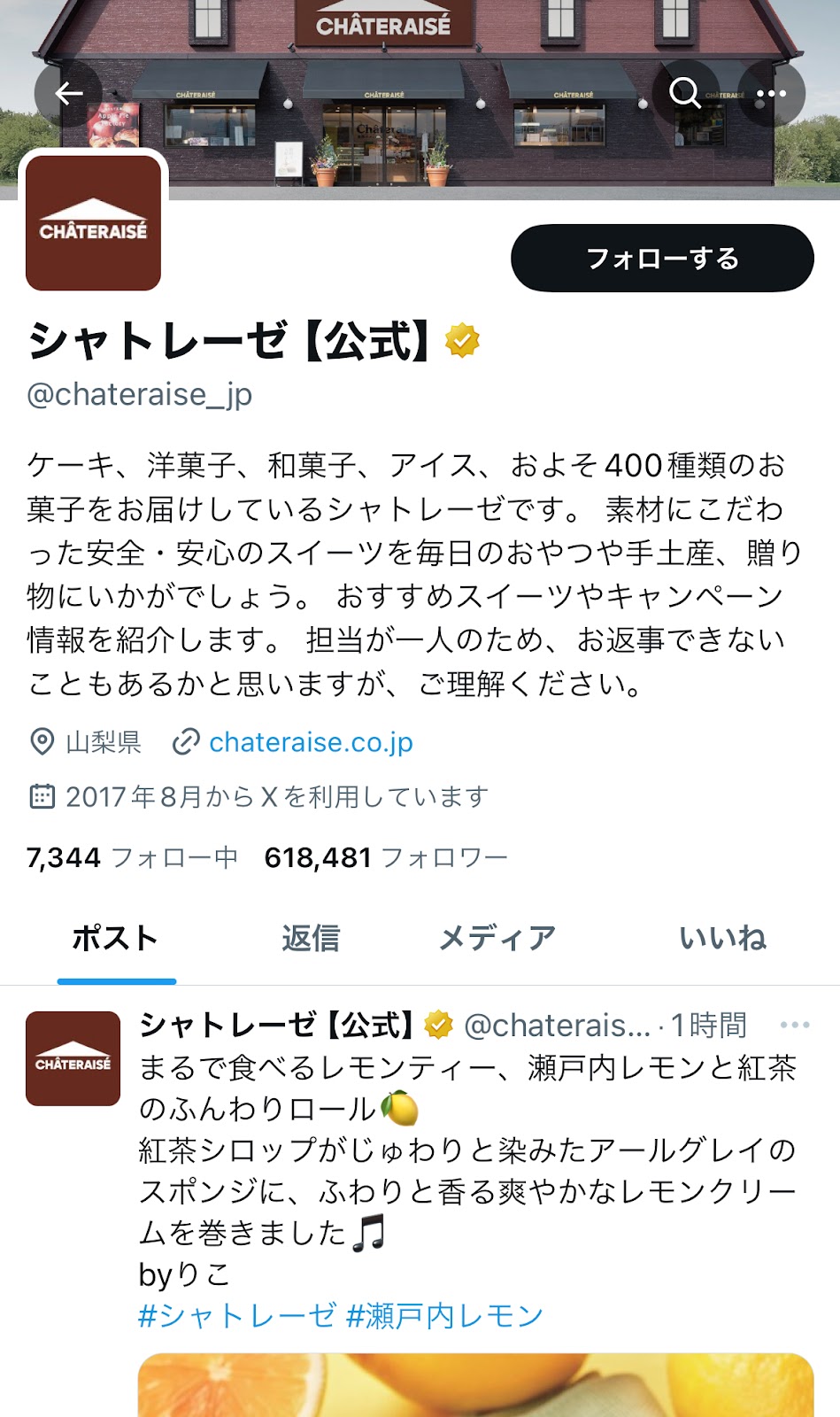The width and height of the screenshot is (840, 1417).
Task: Enlarge the Chateraise profile picture
Action: (x=93, y=221)
